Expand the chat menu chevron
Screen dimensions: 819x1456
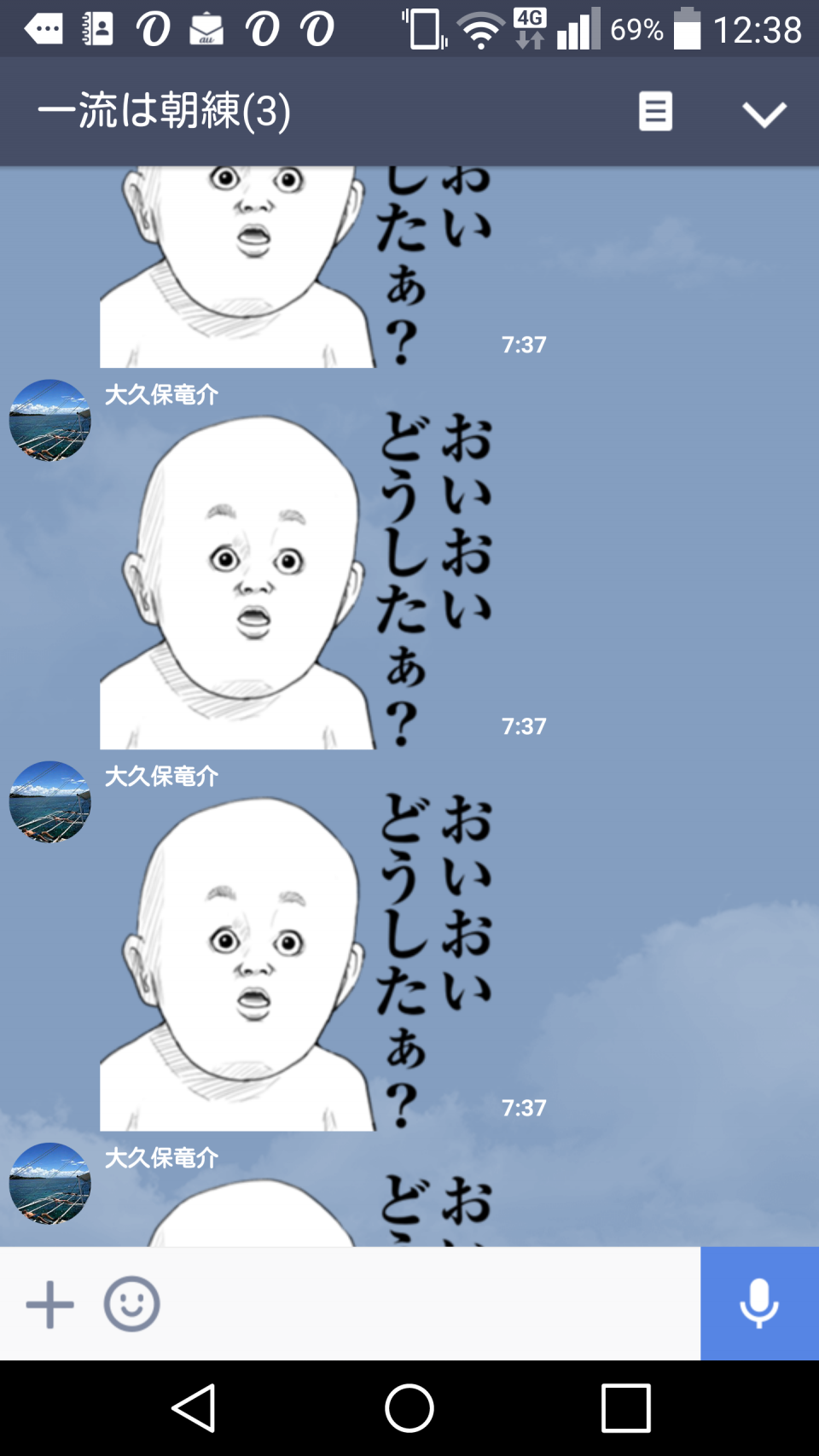point(764,114)
